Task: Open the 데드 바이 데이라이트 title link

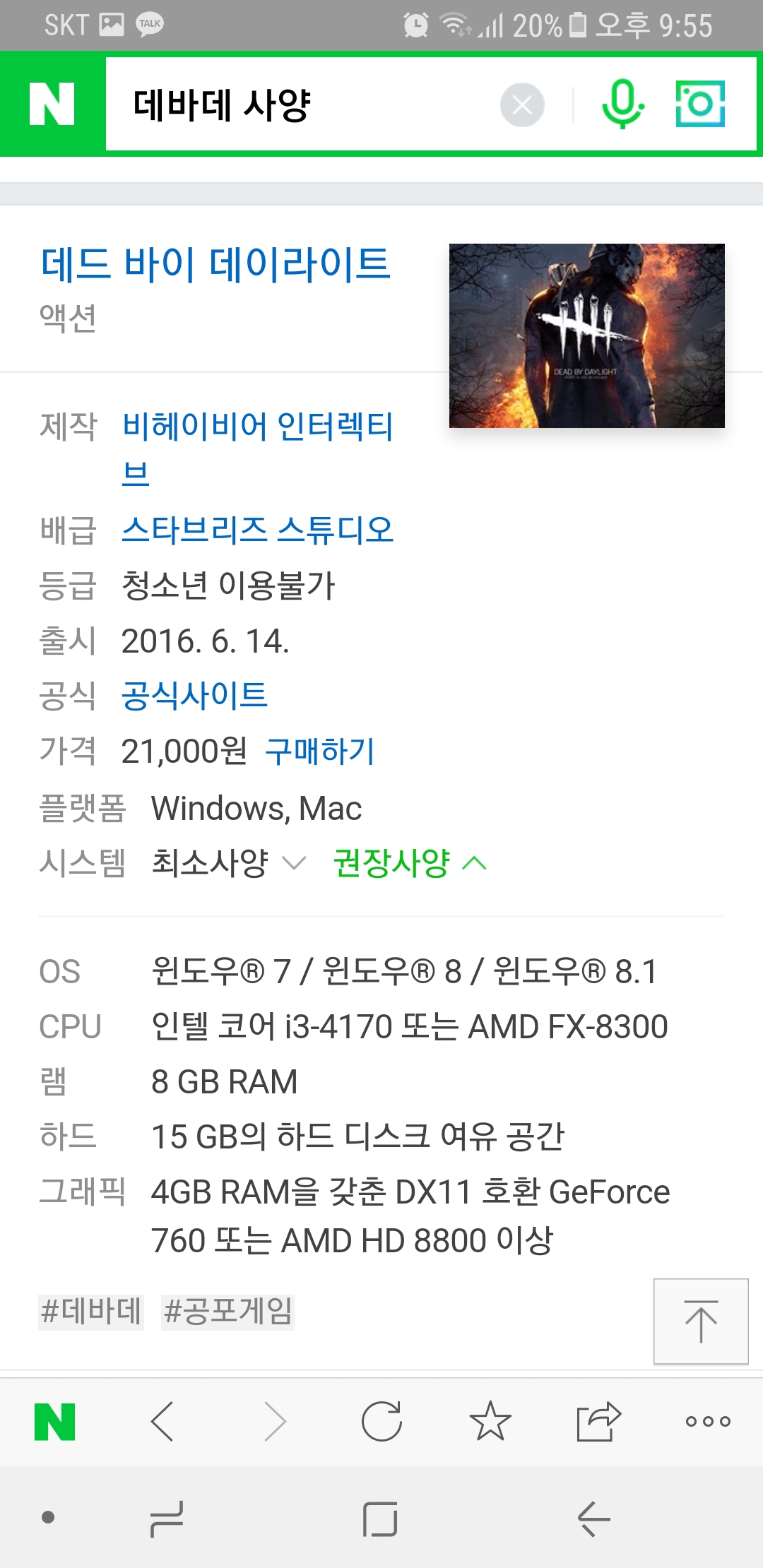Action: click(215, 264)
